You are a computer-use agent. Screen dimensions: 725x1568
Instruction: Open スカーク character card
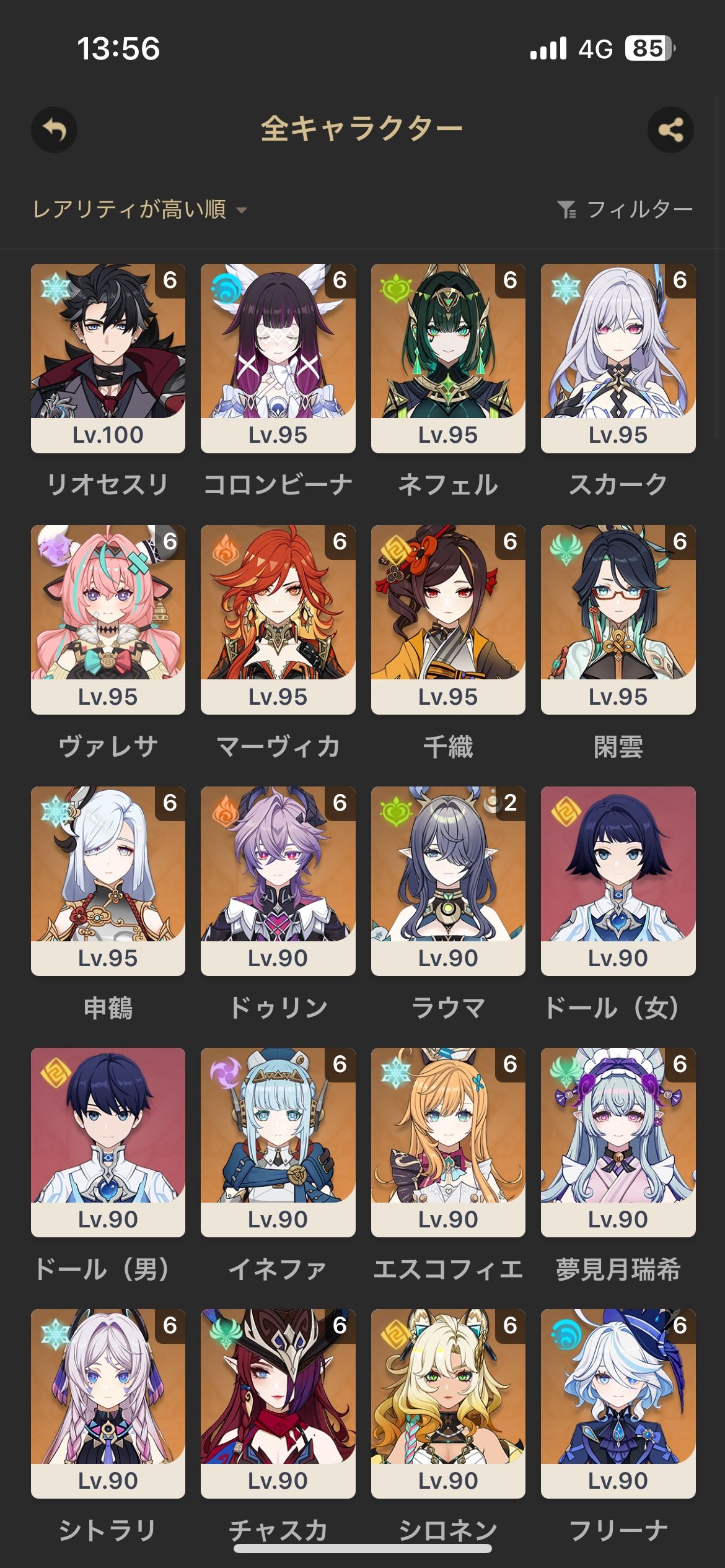click(x=618, y=358)
